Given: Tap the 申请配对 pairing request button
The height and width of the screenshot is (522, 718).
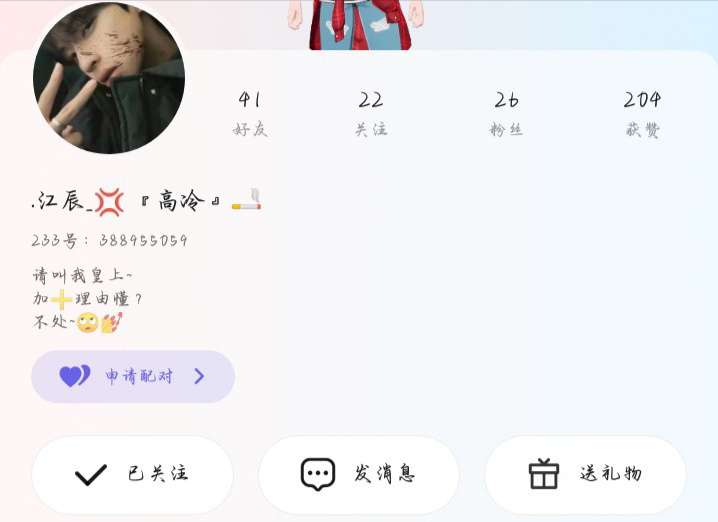Looking at the screenshot, I should (133, 377).
